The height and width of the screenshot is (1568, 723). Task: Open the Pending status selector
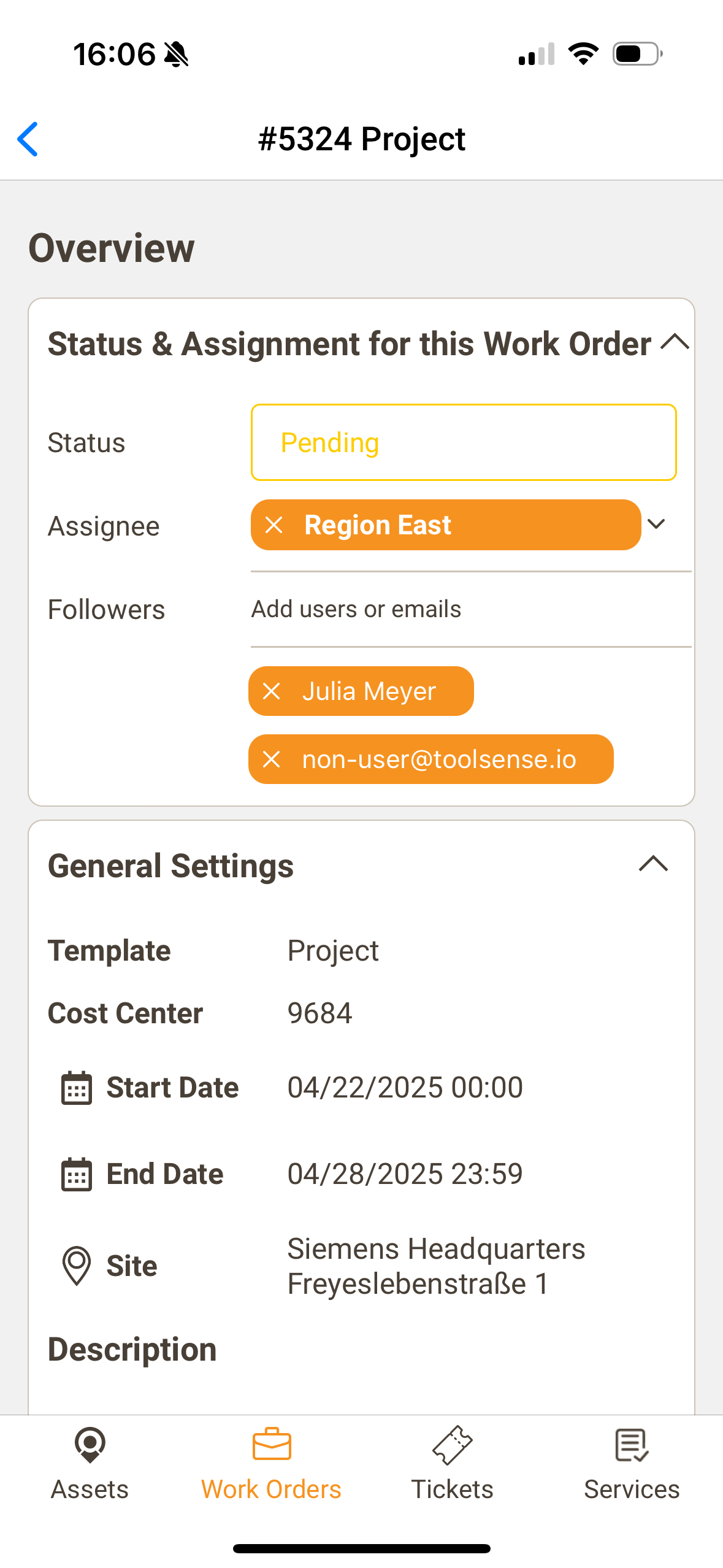463,442
